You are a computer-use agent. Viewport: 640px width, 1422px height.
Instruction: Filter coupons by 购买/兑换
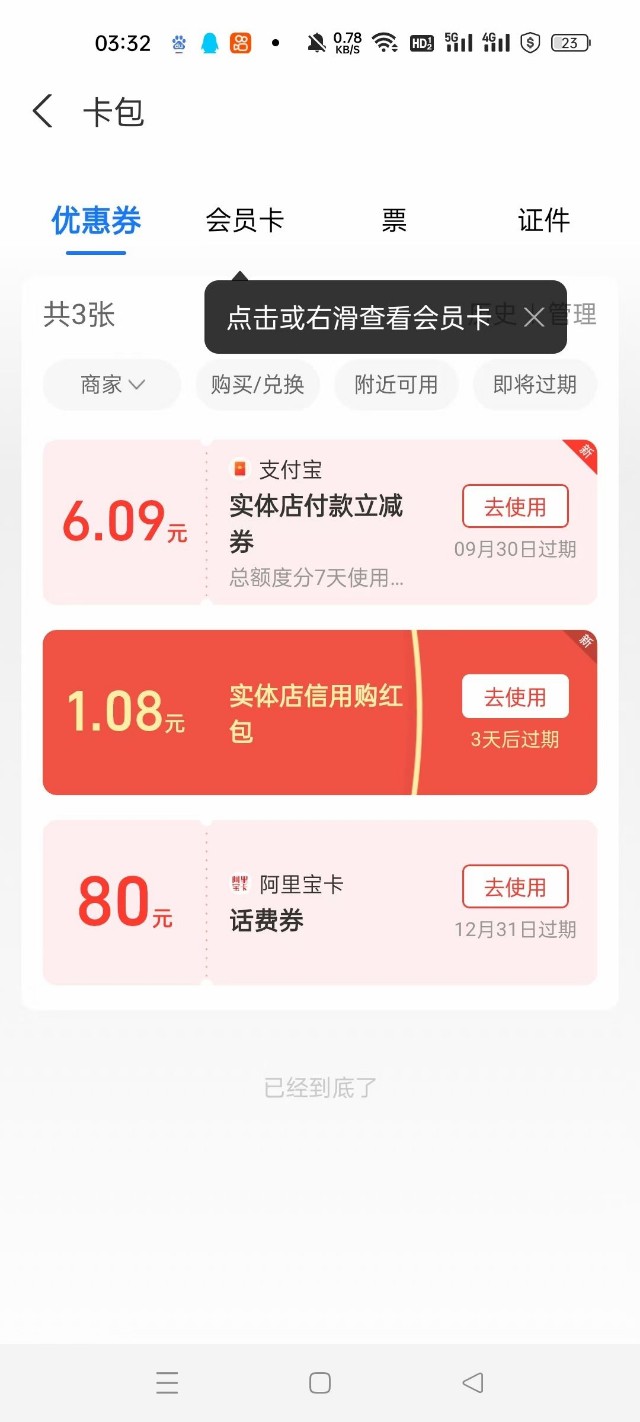(258, 385)
